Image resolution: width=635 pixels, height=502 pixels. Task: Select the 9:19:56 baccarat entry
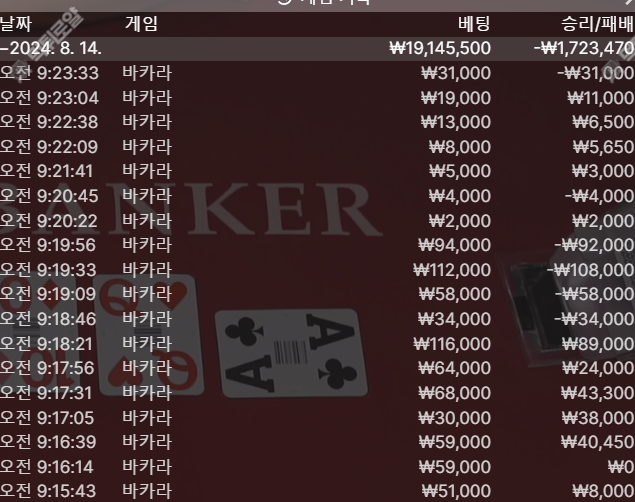click(317, 244)
